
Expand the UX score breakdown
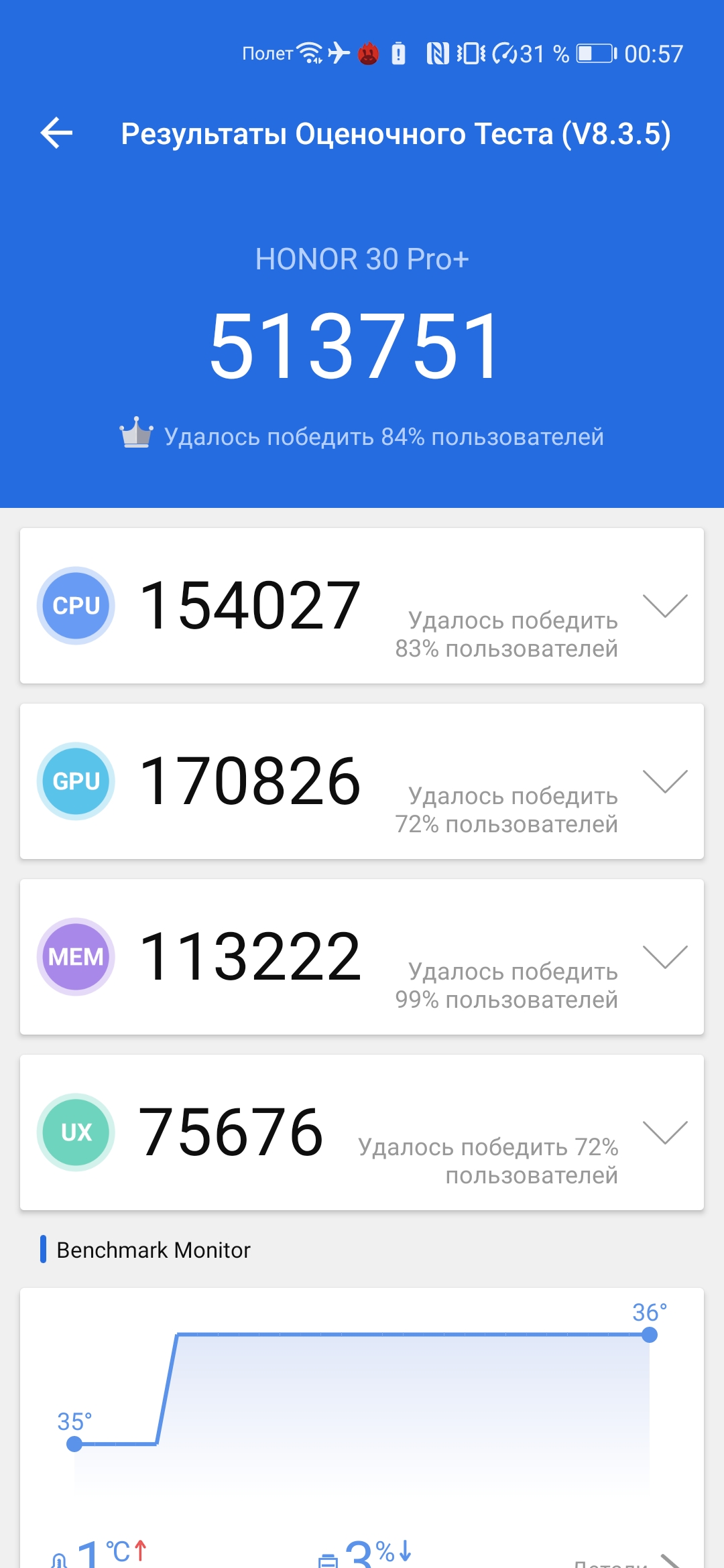click(x=664, y=1132)
